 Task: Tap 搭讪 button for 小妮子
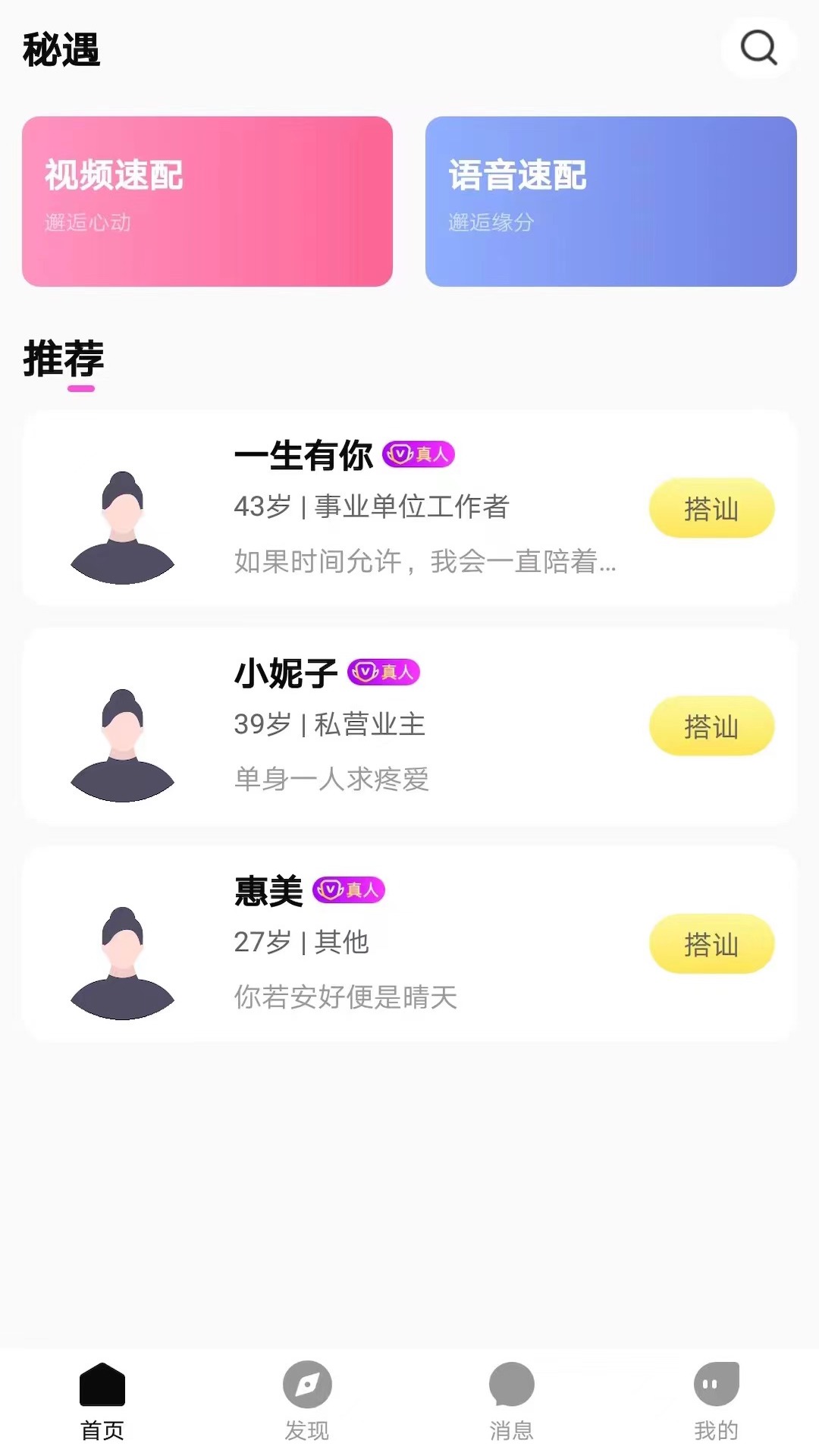(x=711, y=726)
